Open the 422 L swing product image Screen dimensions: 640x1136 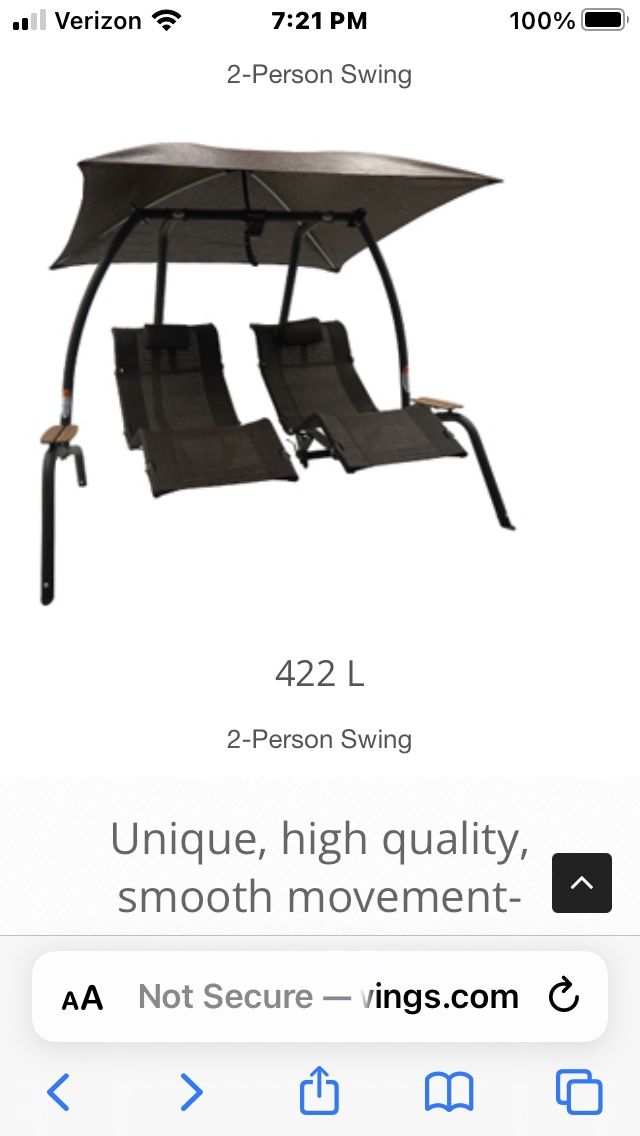[277, 372]
